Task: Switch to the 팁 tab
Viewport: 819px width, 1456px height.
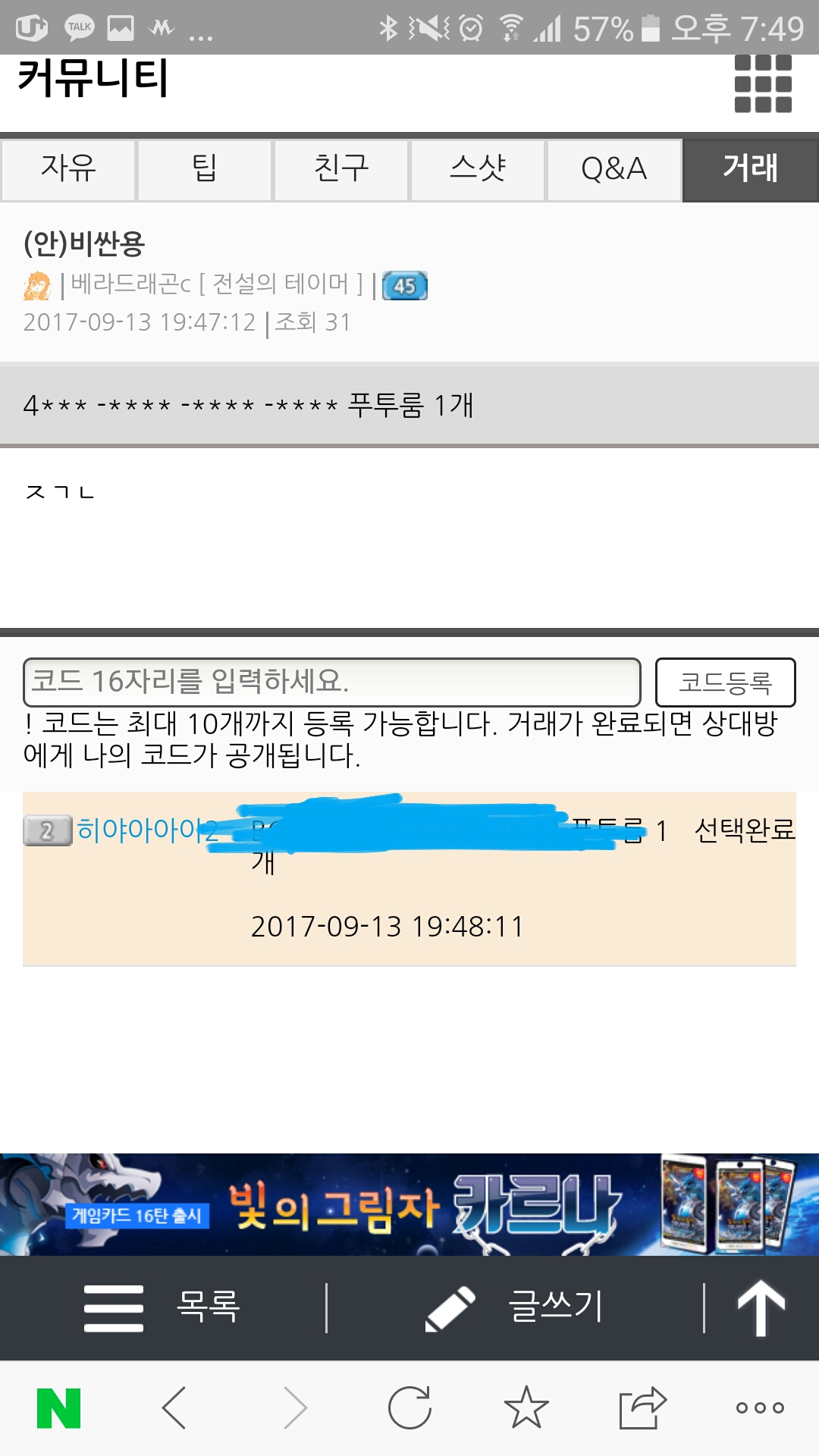Action: click(205, 168)
